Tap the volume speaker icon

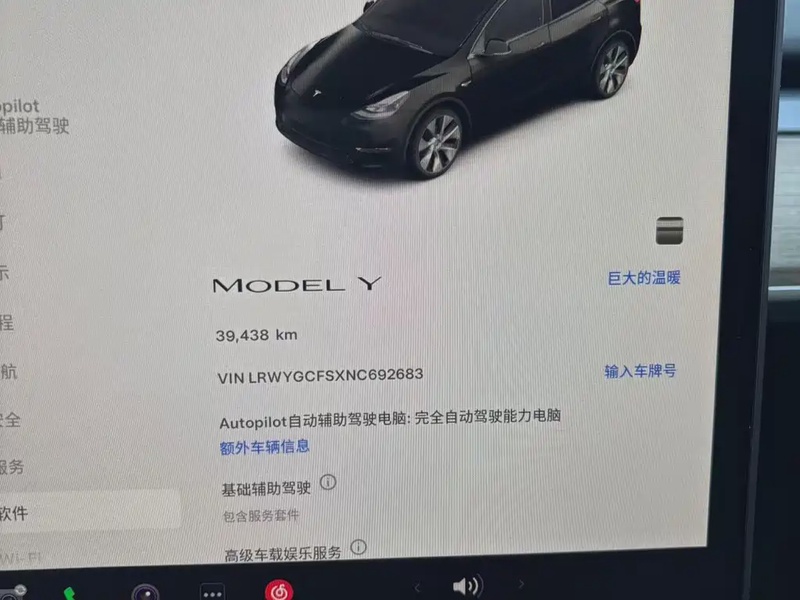click(466, 585)
